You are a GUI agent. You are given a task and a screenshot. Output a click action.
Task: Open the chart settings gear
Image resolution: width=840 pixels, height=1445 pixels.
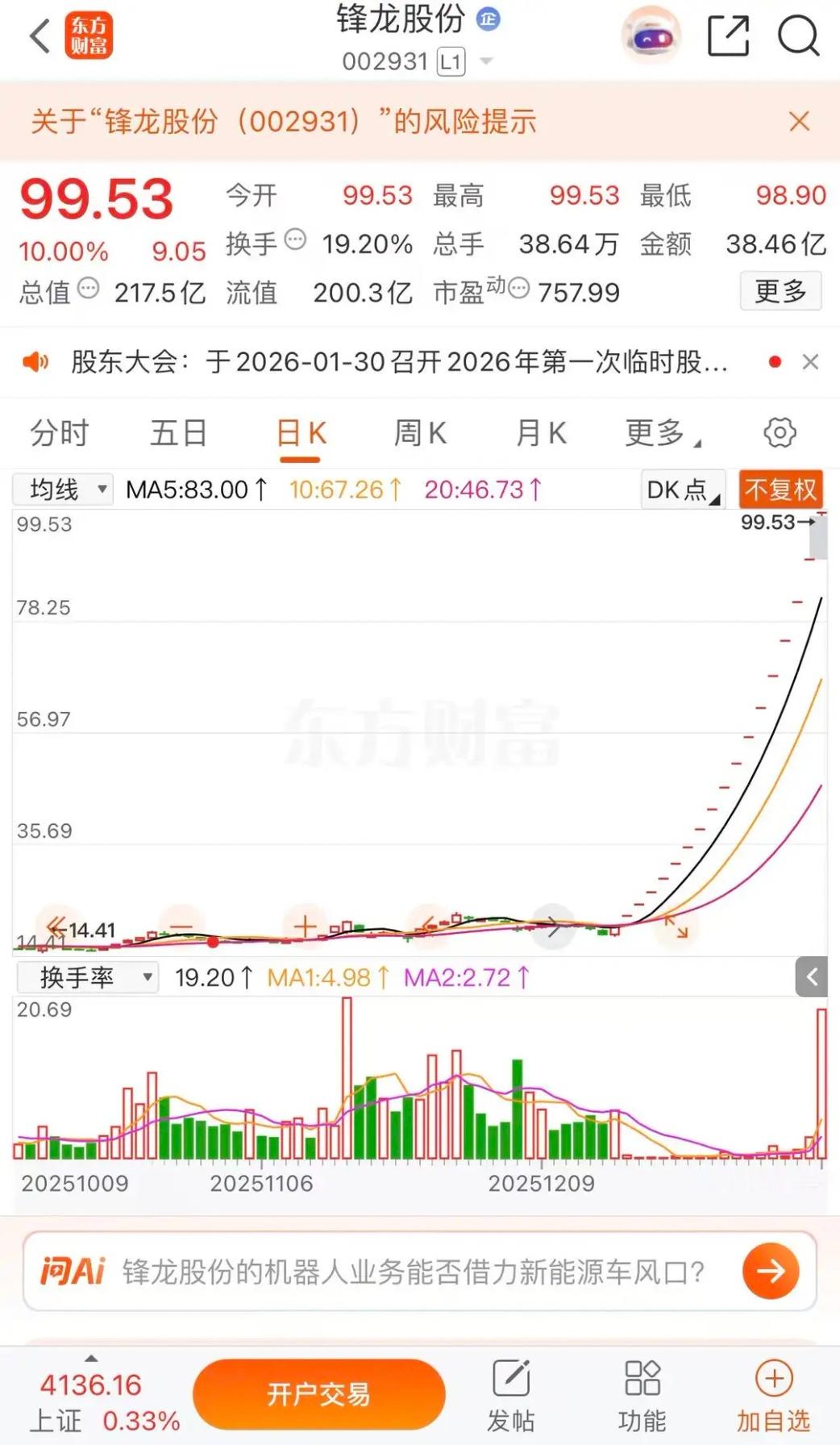(x=778, y=433)
